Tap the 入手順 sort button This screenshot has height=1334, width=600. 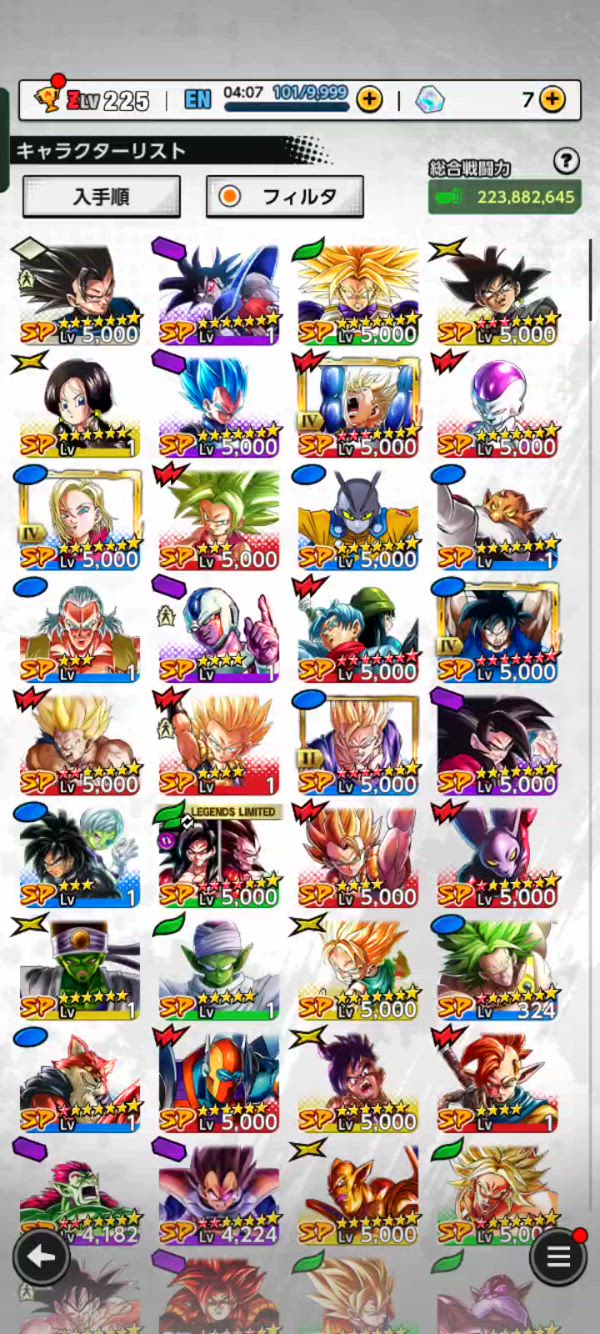coord(101,197)
